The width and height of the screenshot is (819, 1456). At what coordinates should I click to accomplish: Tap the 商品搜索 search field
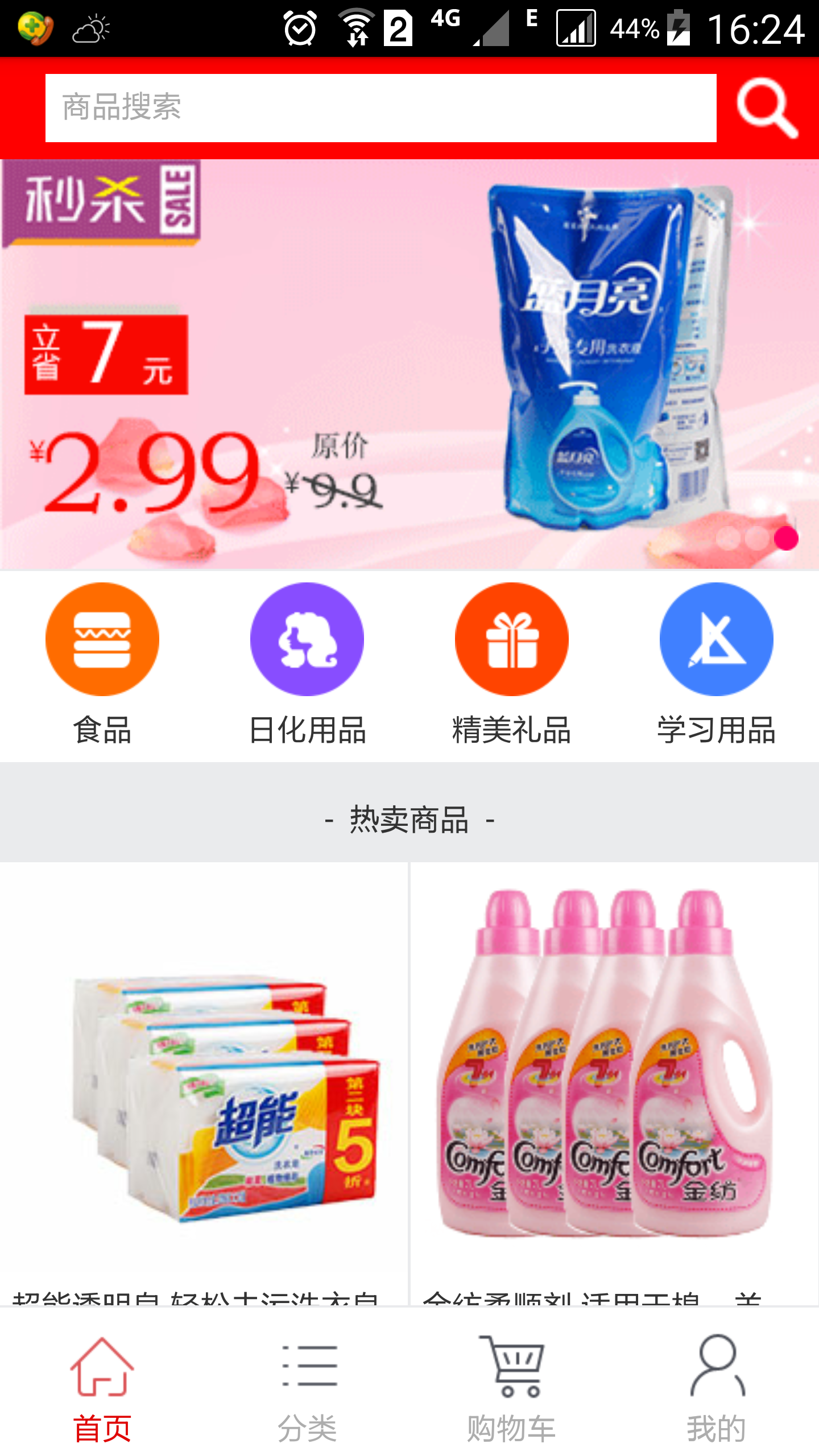click(x=380, y=108)
